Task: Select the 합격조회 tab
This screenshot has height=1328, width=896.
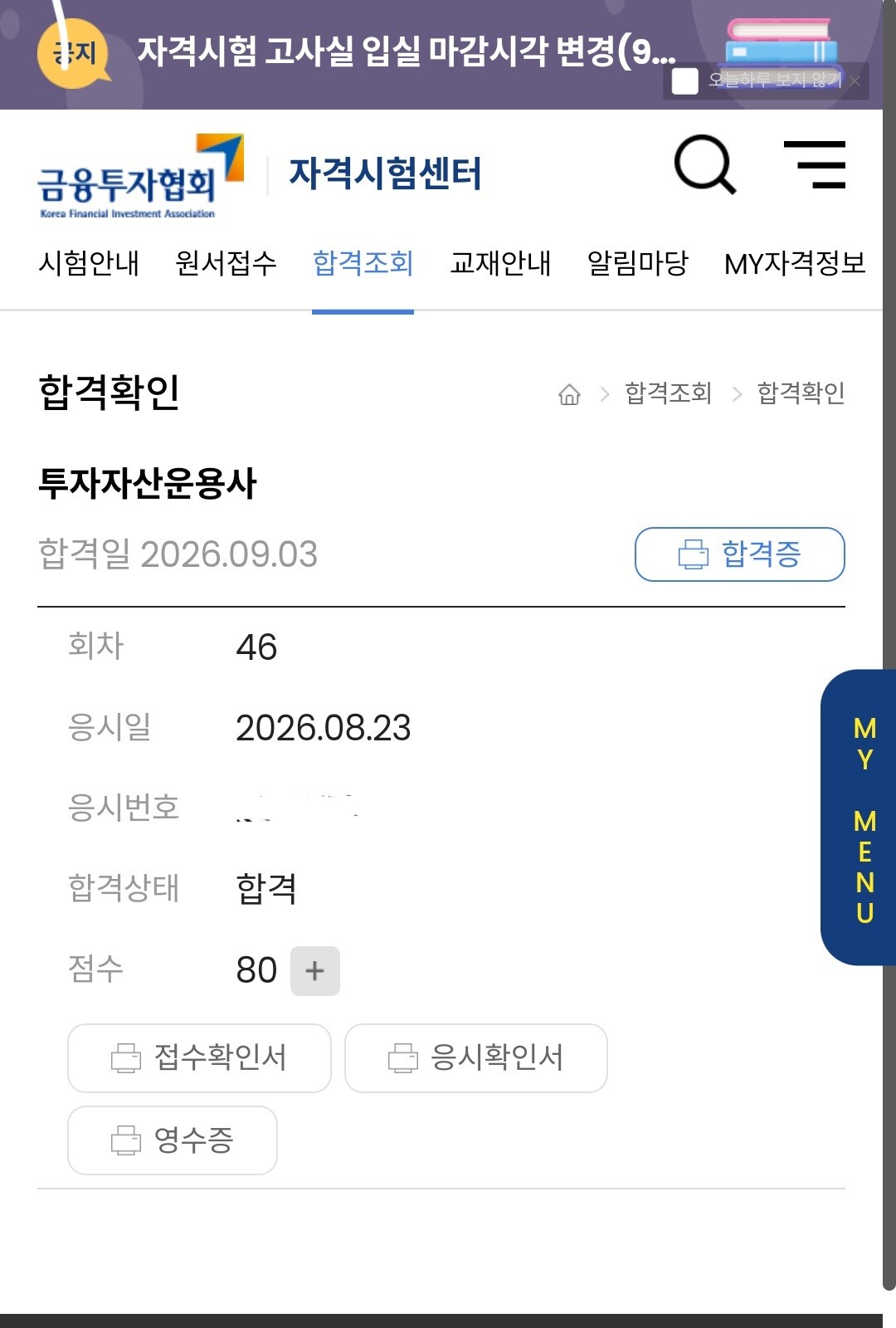Action: click(363, 264)
